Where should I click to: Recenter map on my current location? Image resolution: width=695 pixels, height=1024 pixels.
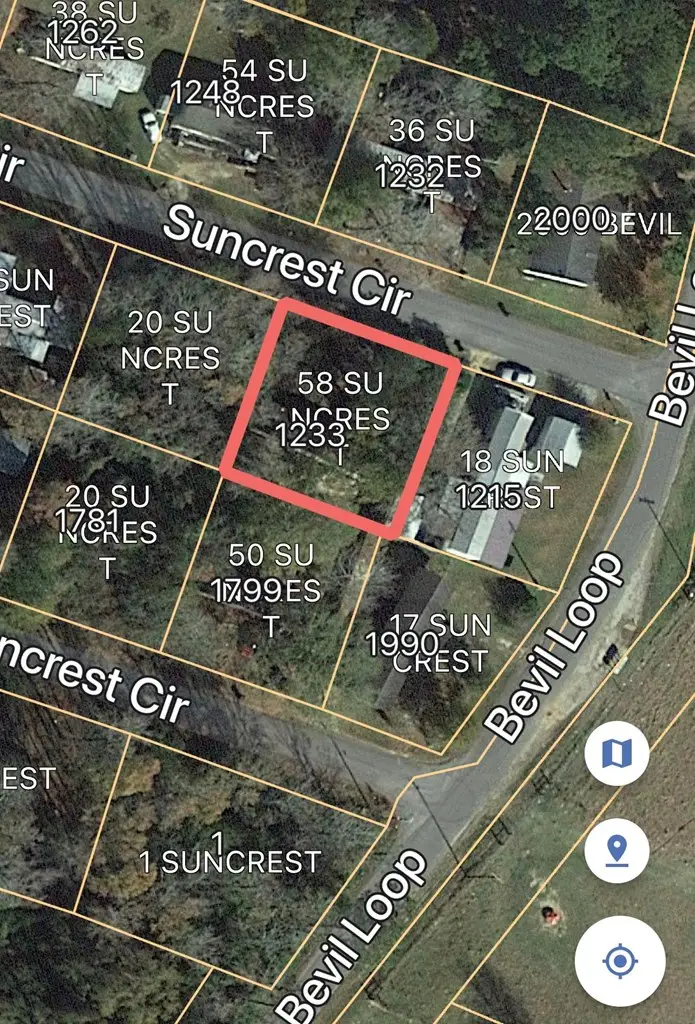pyautogui.click(x=620, y=962)
